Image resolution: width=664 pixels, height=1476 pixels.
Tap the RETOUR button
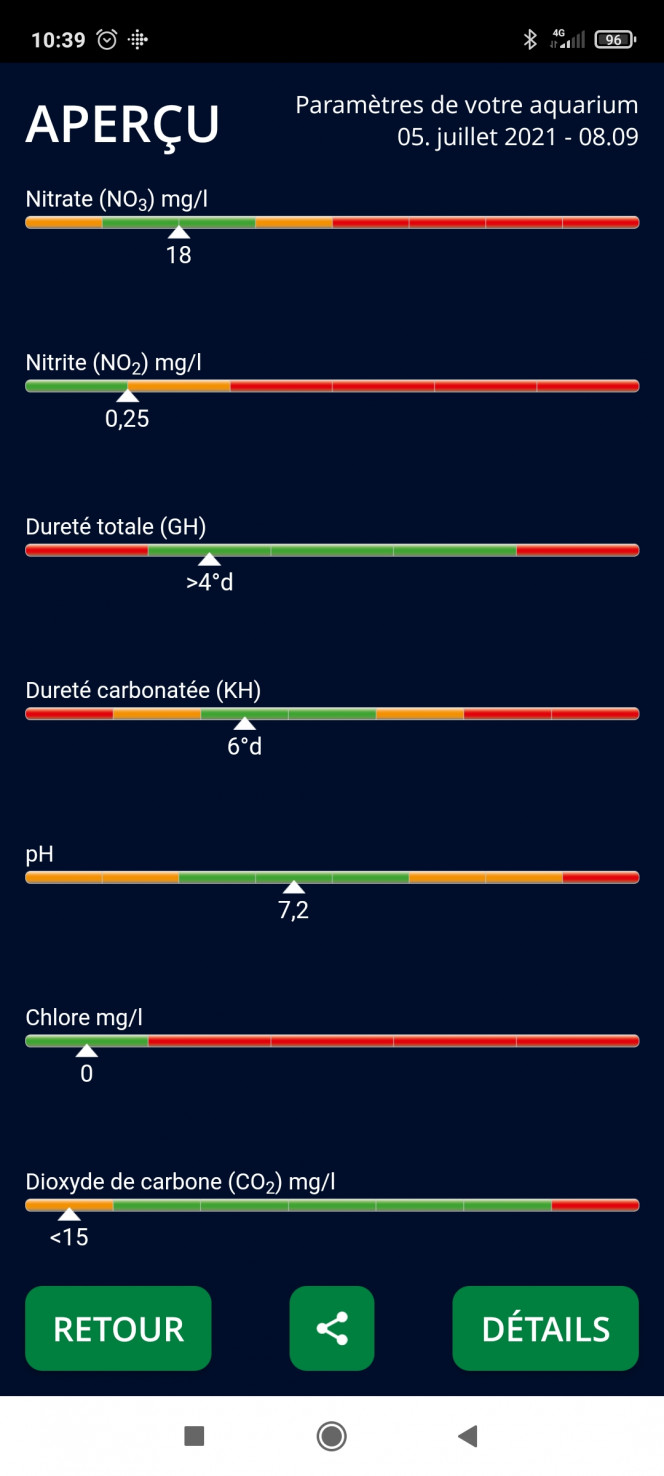click(118, 1328)
